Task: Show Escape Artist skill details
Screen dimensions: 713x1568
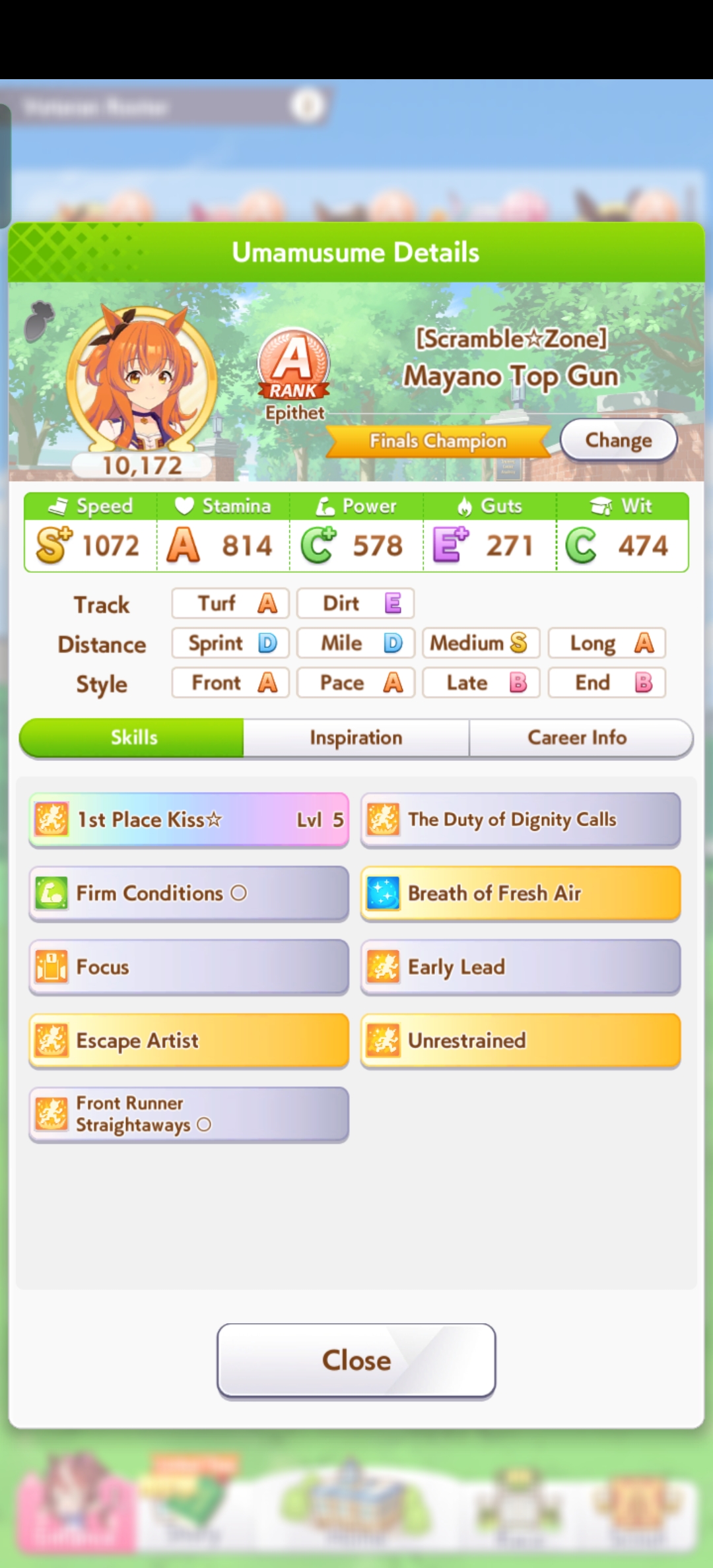Action: coord(189,1041)
